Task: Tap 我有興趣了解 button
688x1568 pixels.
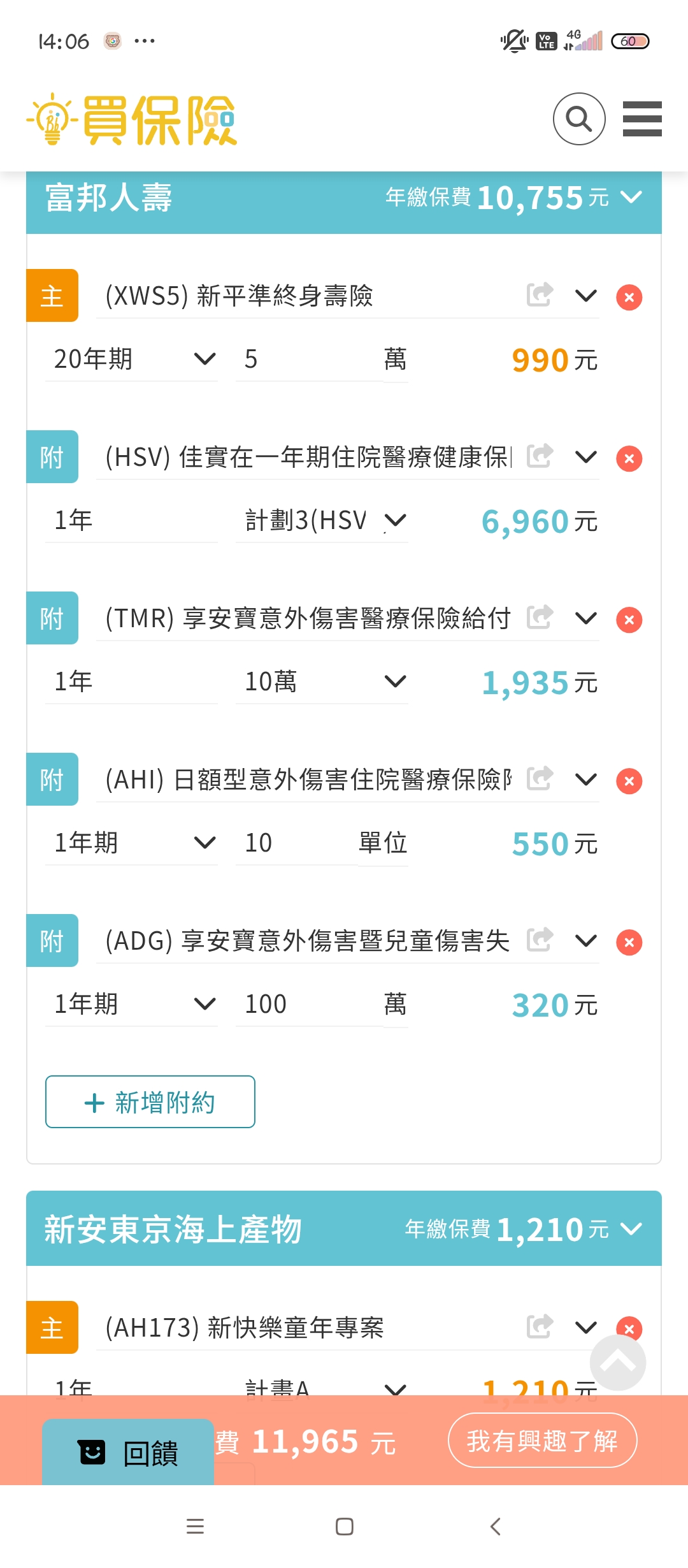Action: (x=542, y=1441)
